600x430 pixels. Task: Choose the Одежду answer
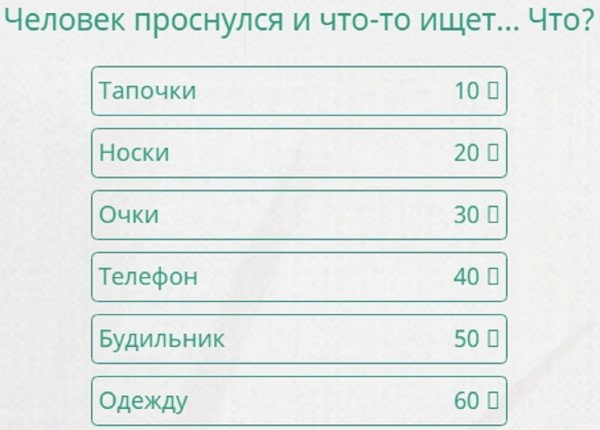[298, 401]
